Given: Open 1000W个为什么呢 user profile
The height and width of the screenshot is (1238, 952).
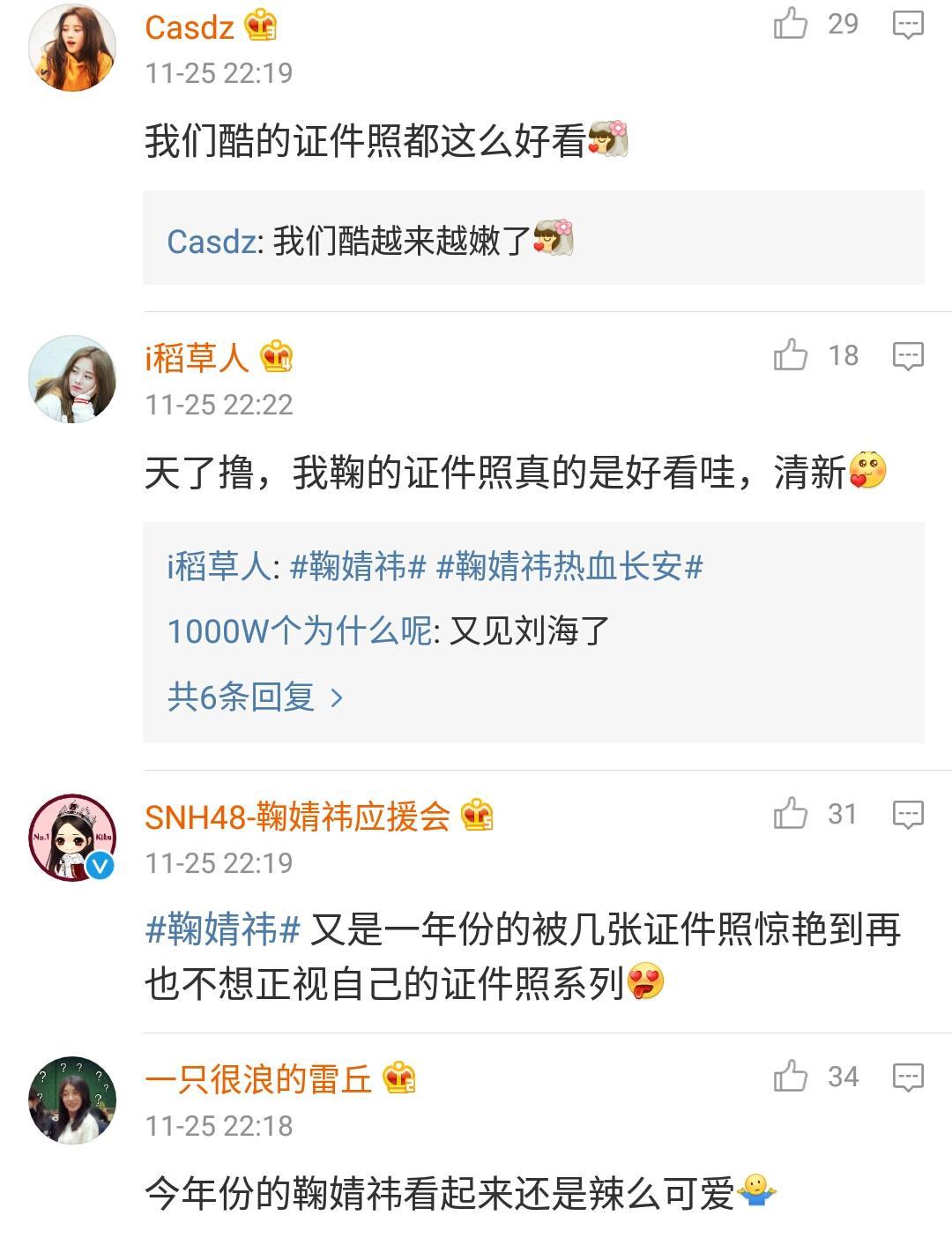Looking at the screenshot, I should (x=300, y=631).
